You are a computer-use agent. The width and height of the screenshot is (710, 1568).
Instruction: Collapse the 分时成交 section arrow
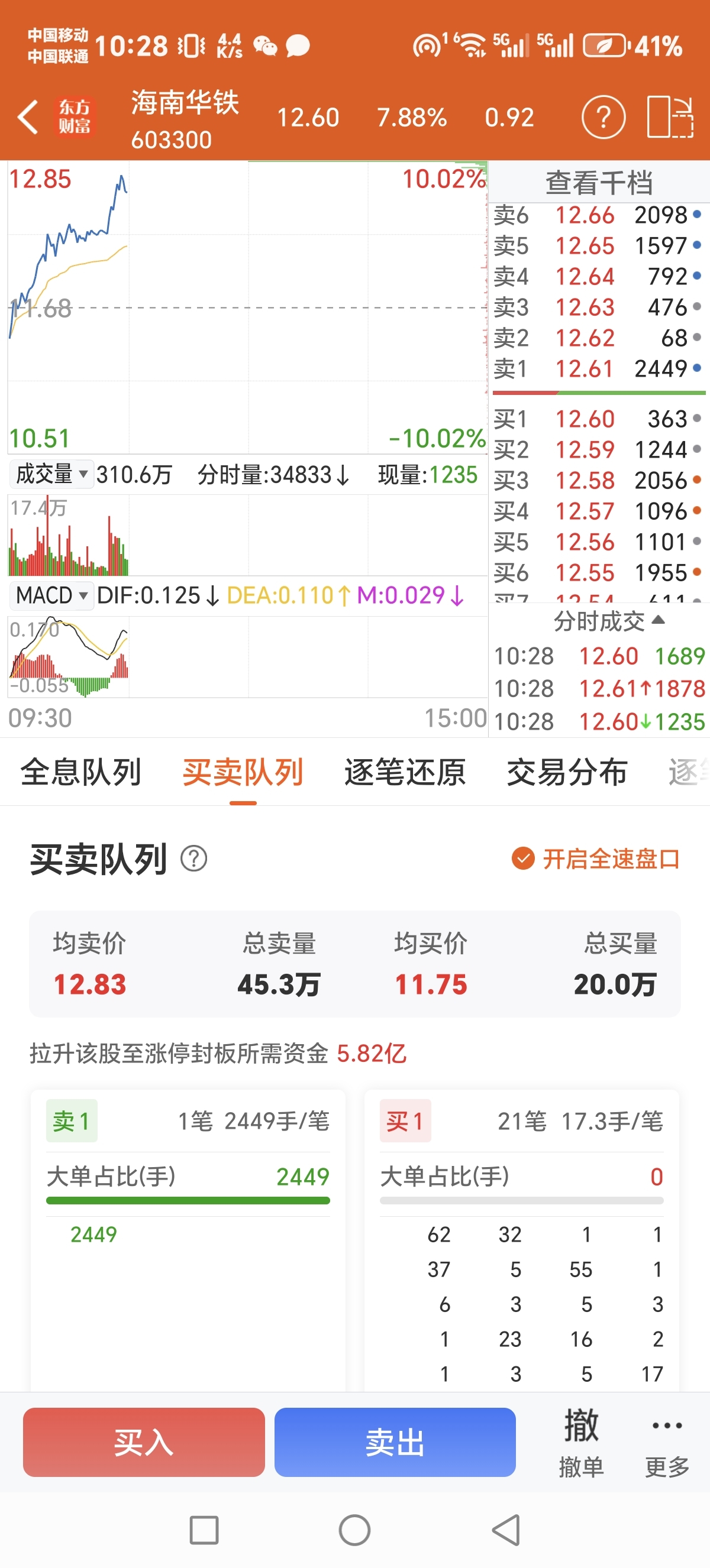pos(659,620)
